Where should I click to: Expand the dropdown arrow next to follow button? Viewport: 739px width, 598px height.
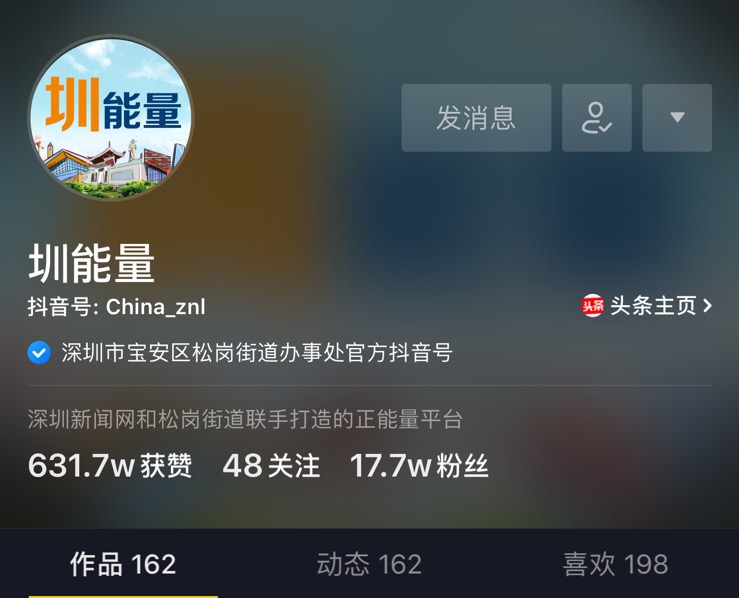(x=677, y=118)
